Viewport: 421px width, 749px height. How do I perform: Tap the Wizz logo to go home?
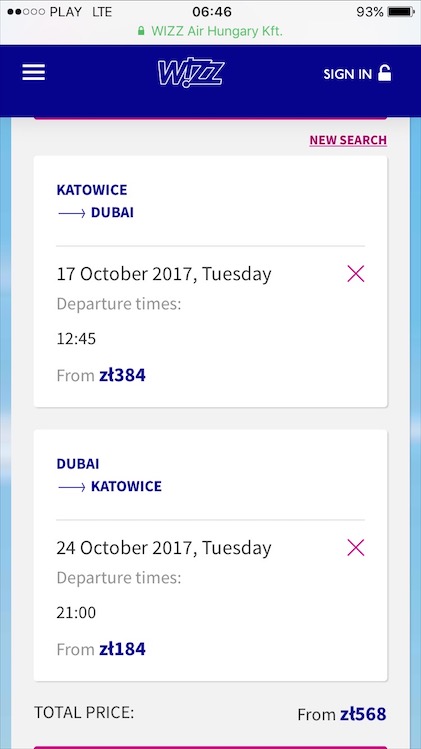coord(191,74)
